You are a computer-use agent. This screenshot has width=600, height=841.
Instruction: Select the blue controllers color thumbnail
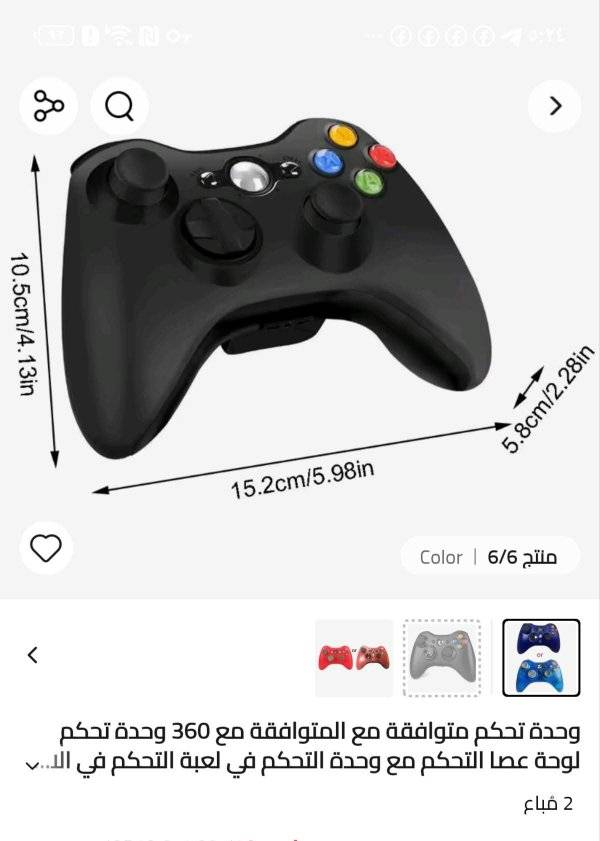pyautogui.click(x=541, y=657)
